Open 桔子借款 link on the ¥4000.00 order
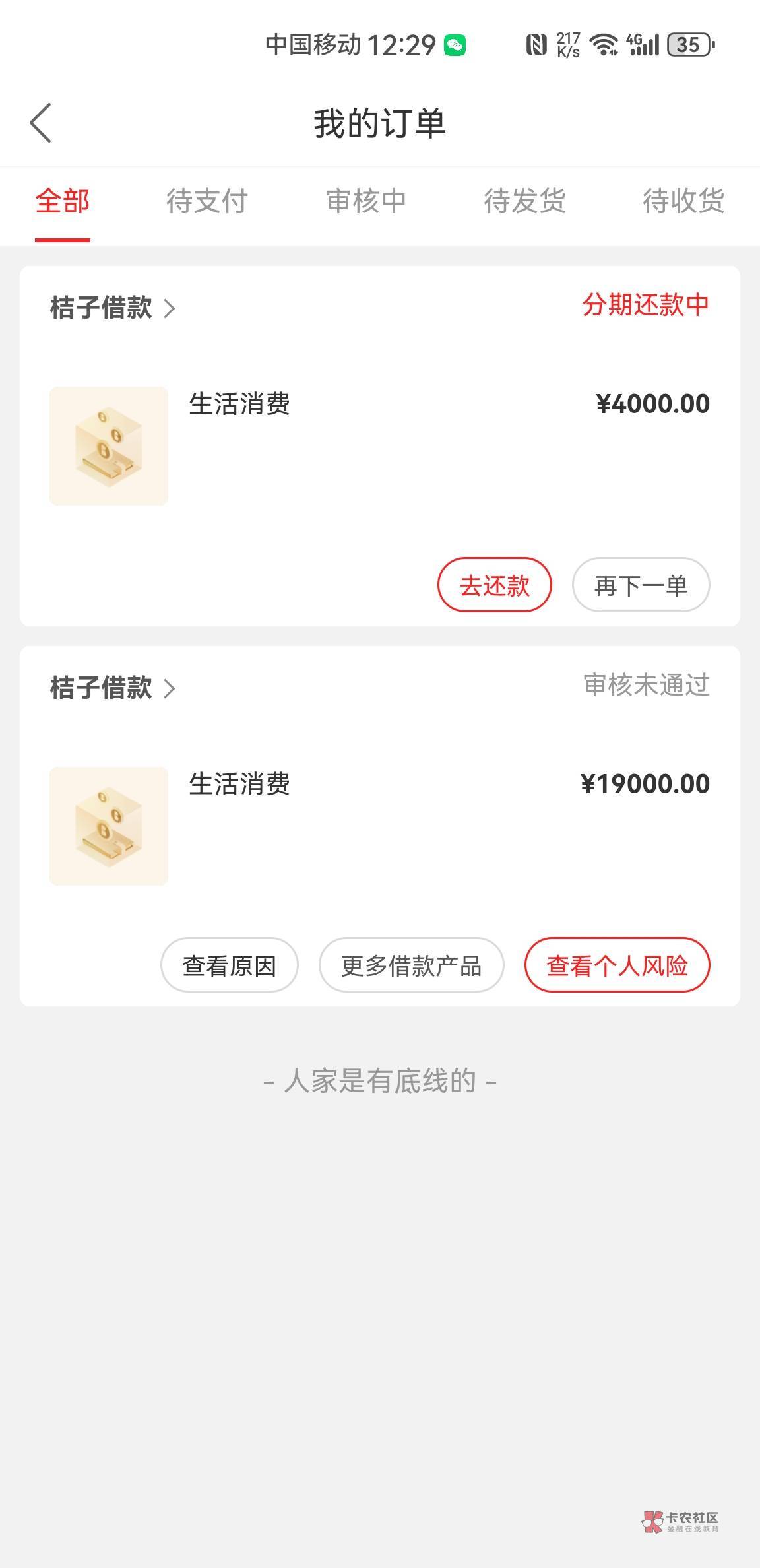The height and width of the screenshot is (1568, 760). (112, 308)
